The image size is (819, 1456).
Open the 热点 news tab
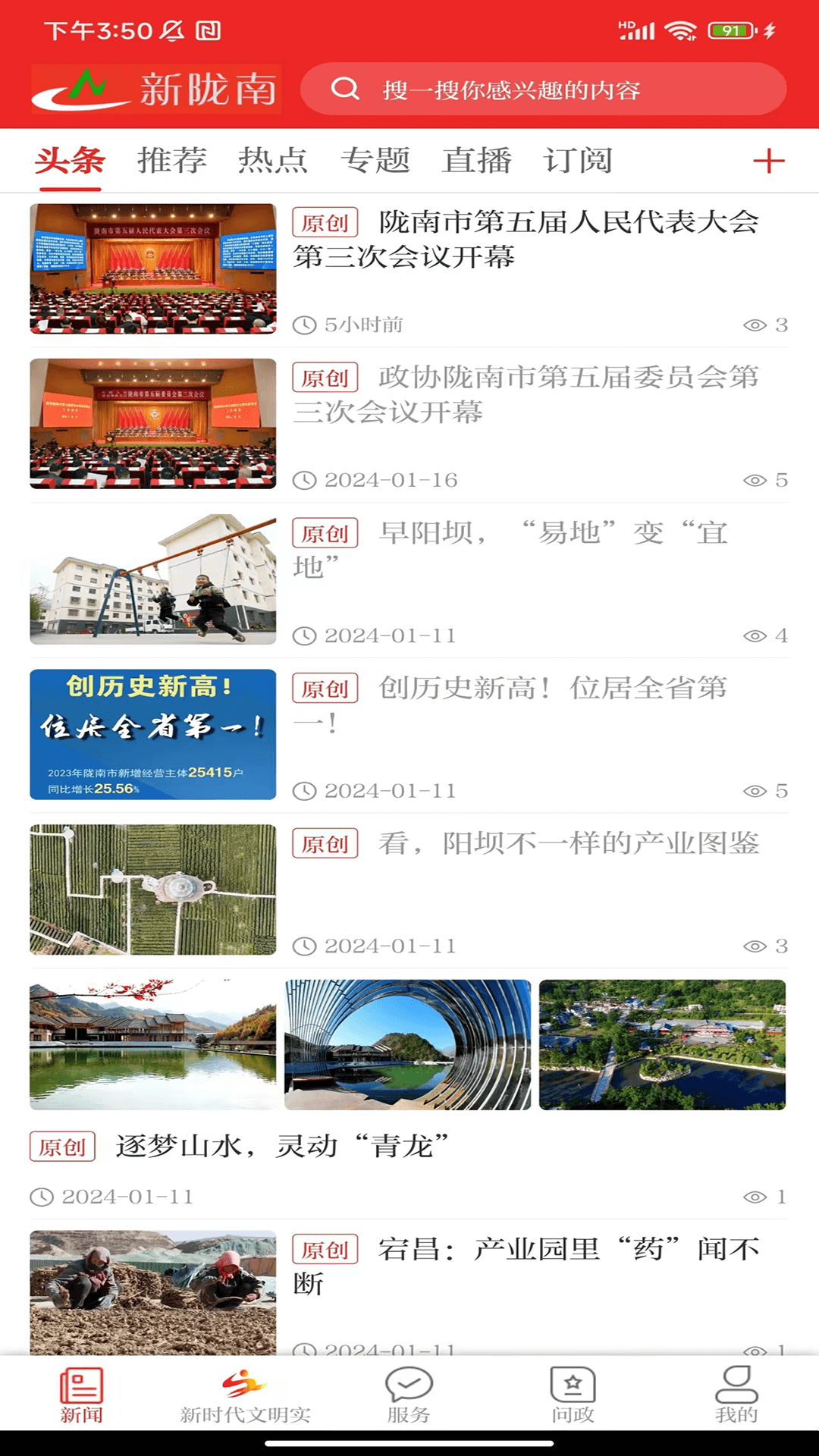pyautogui.click(x=275, y=161)
